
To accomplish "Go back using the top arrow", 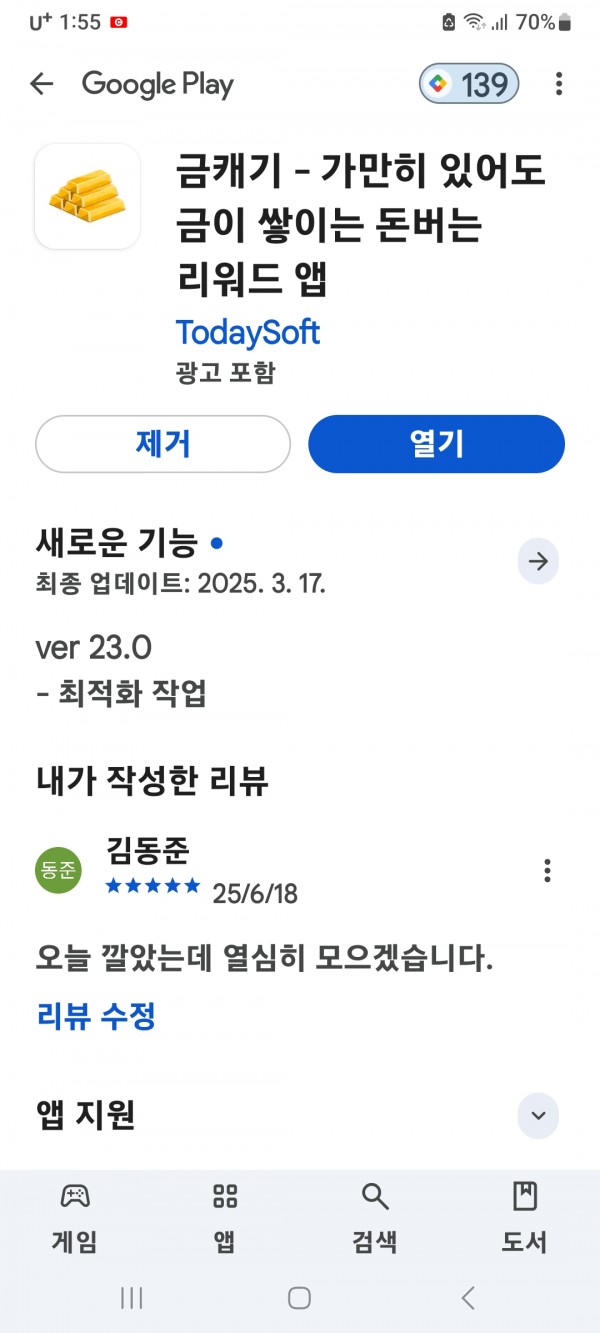I will point(41,84).
